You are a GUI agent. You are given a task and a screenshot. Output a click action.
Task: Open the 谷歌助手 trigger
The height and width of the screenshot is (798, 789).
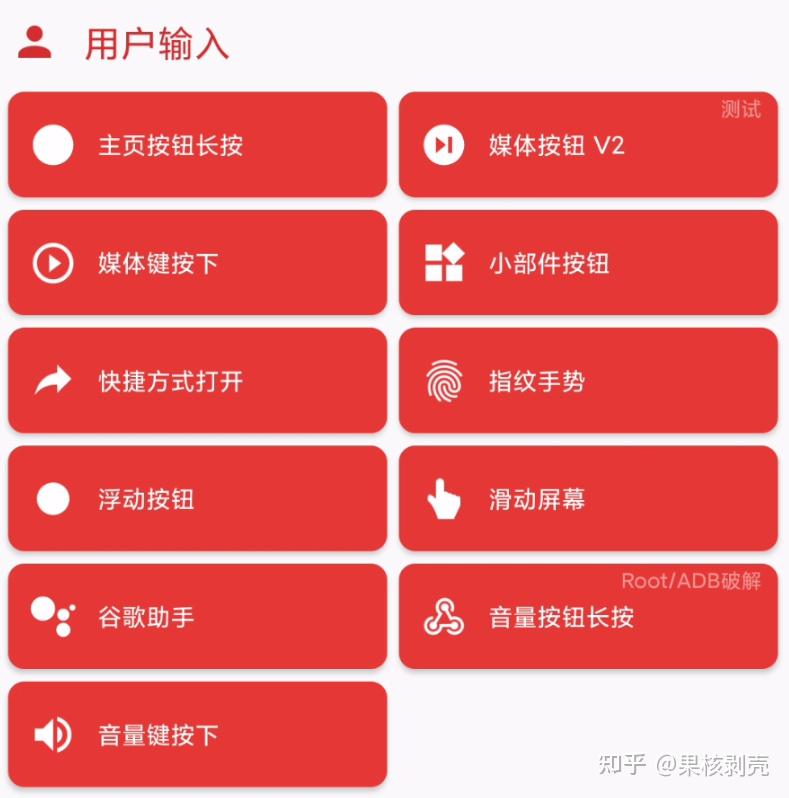[197, 617]
